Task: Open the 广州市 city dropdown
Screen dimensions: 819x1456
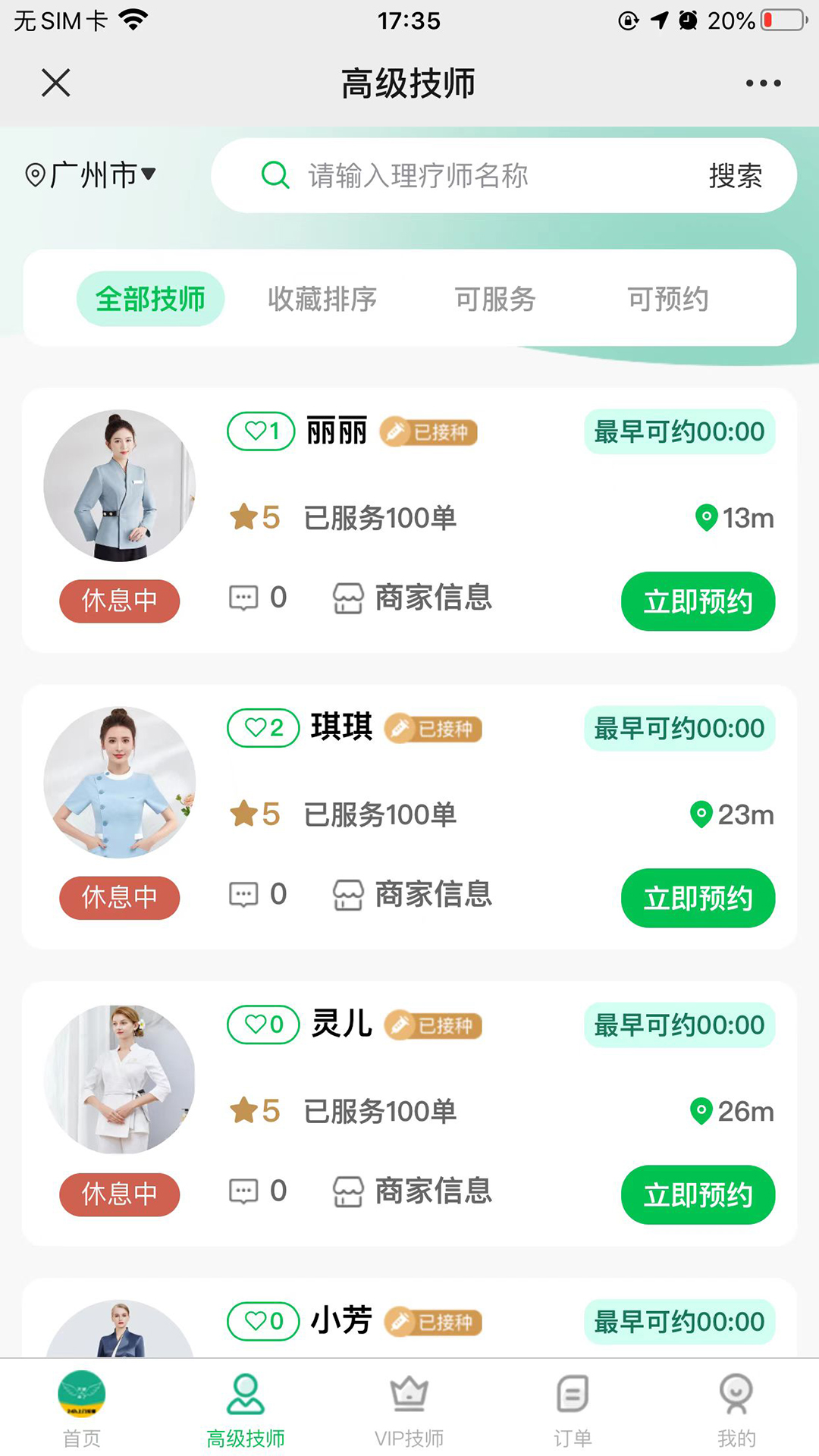Action: [x=91, y=175]
